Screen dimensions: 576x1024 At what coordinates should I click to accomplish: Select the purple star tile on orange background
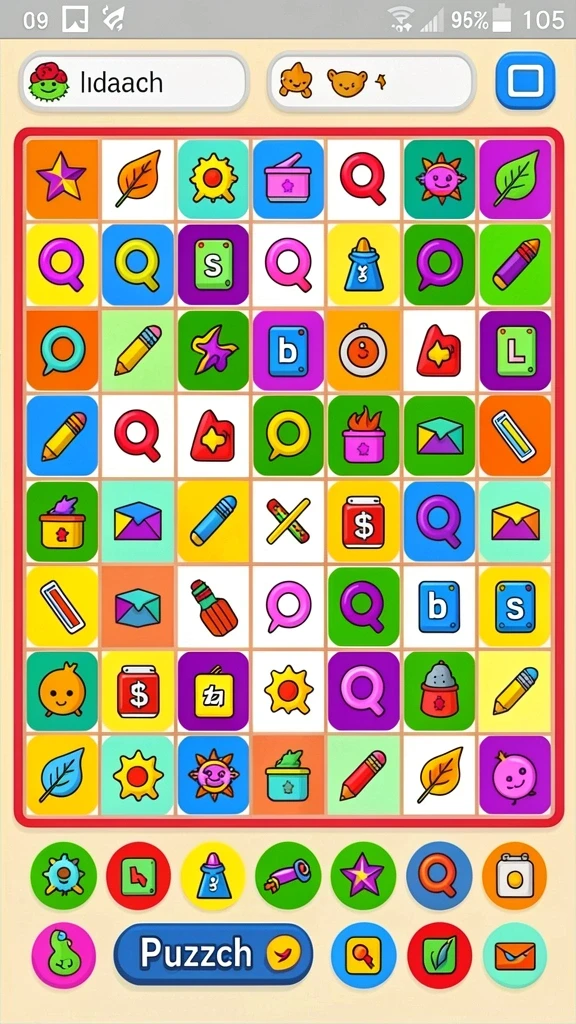point(62,178)
